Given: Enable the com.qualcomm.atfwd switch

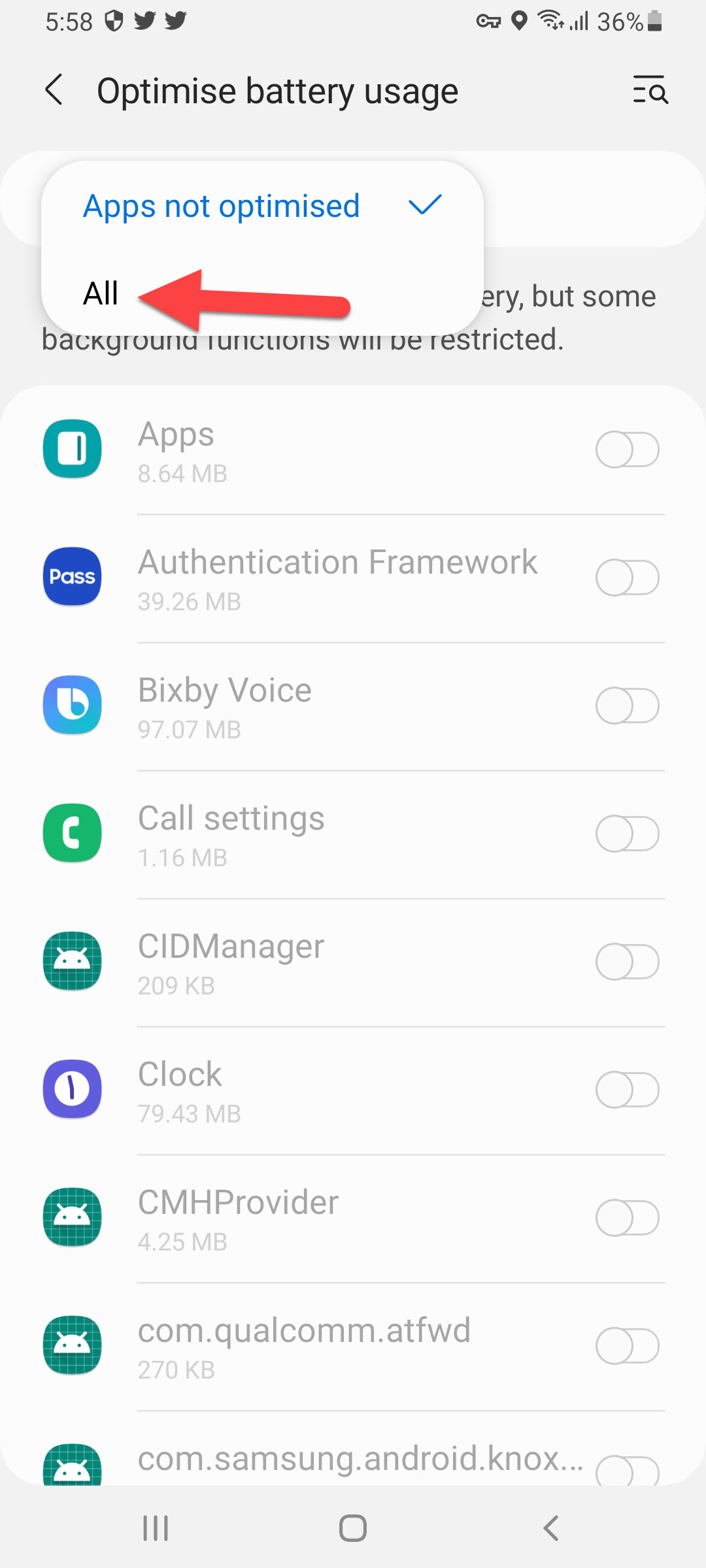Looking at the screenshot, I should coord(627,1346).
